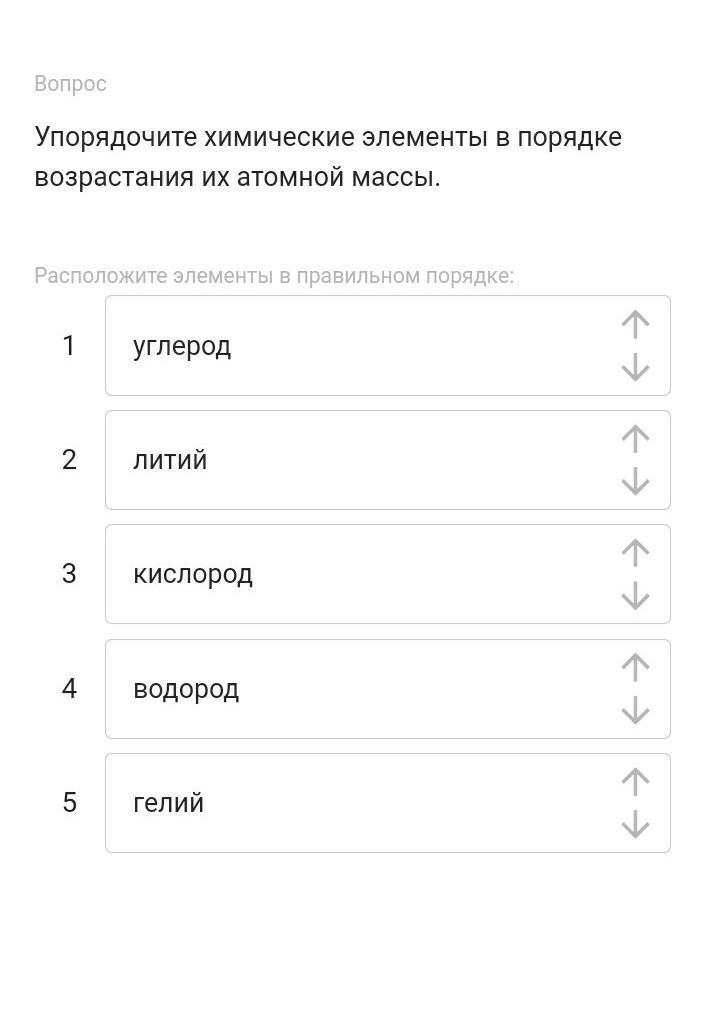Move гелий up one position

click(635, 781)
